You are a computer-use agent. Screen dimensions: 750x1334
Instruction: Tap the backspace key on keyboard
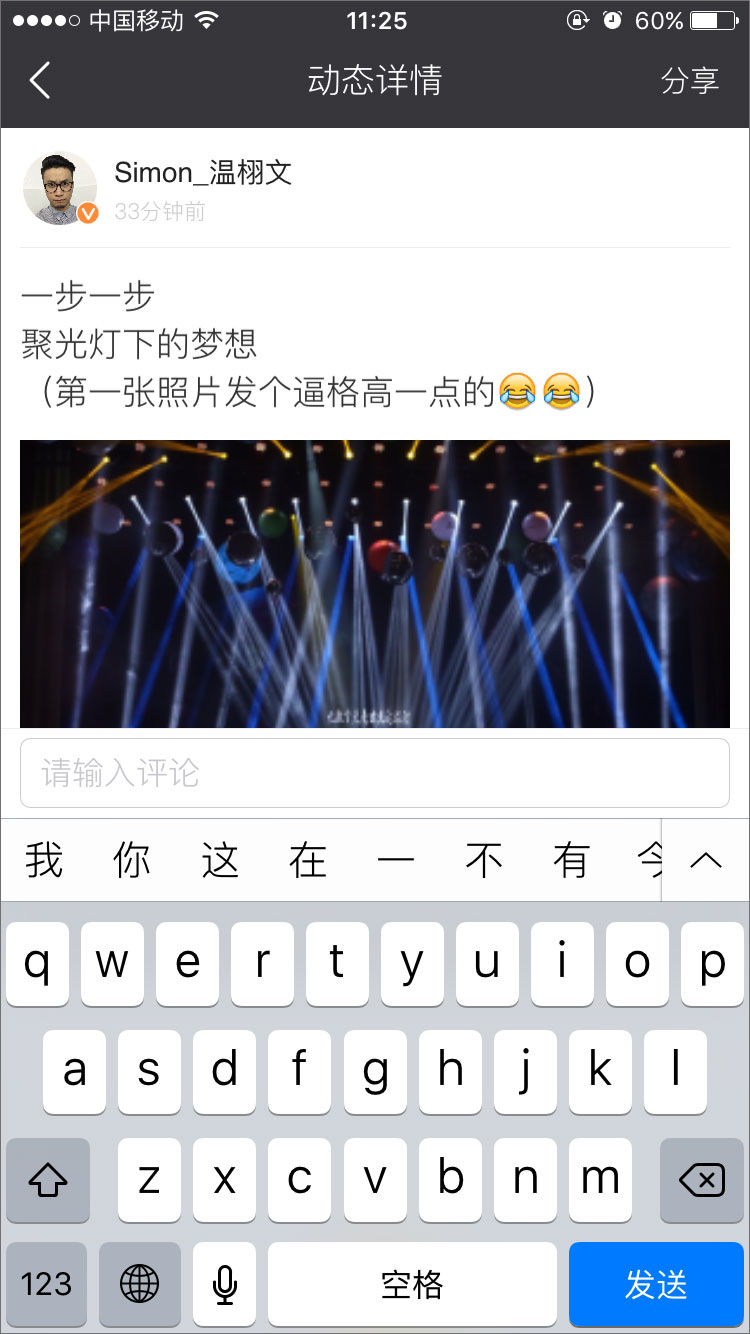tap(701, 1181)
